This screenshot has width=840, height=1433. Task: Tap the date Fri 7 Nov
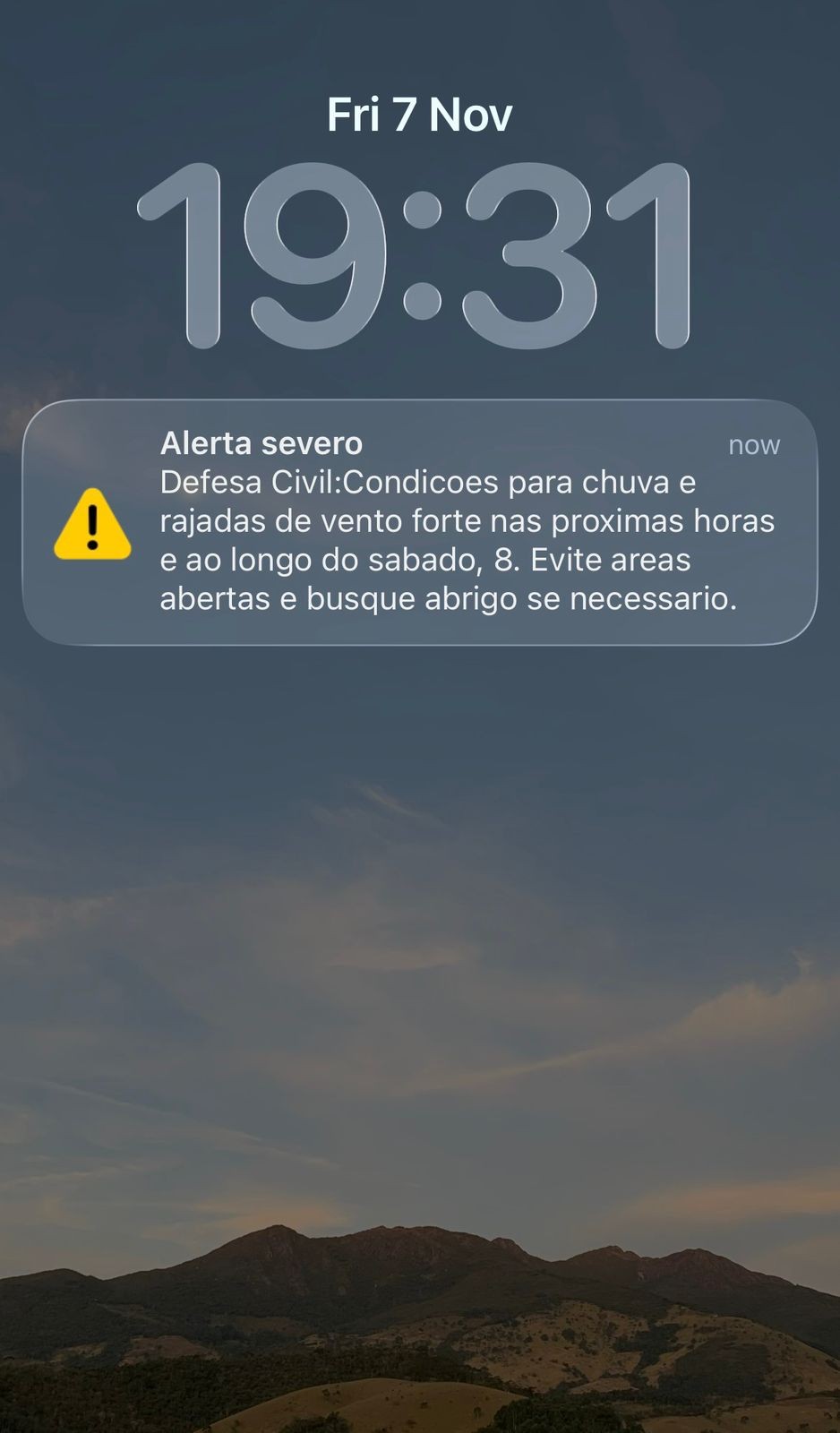click(x=420, y=114)
